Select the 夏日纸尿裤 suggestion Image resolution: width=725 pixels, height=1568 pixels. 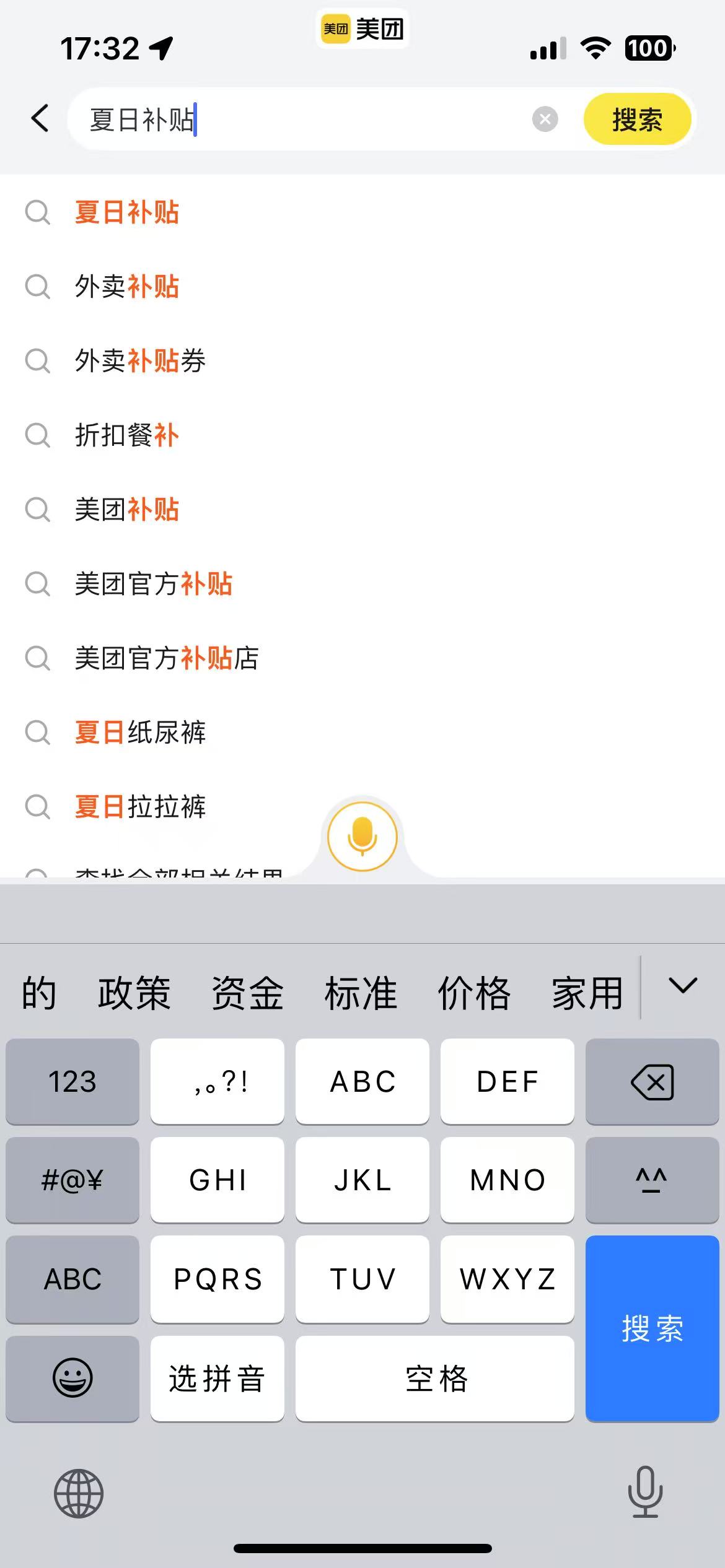362,732
